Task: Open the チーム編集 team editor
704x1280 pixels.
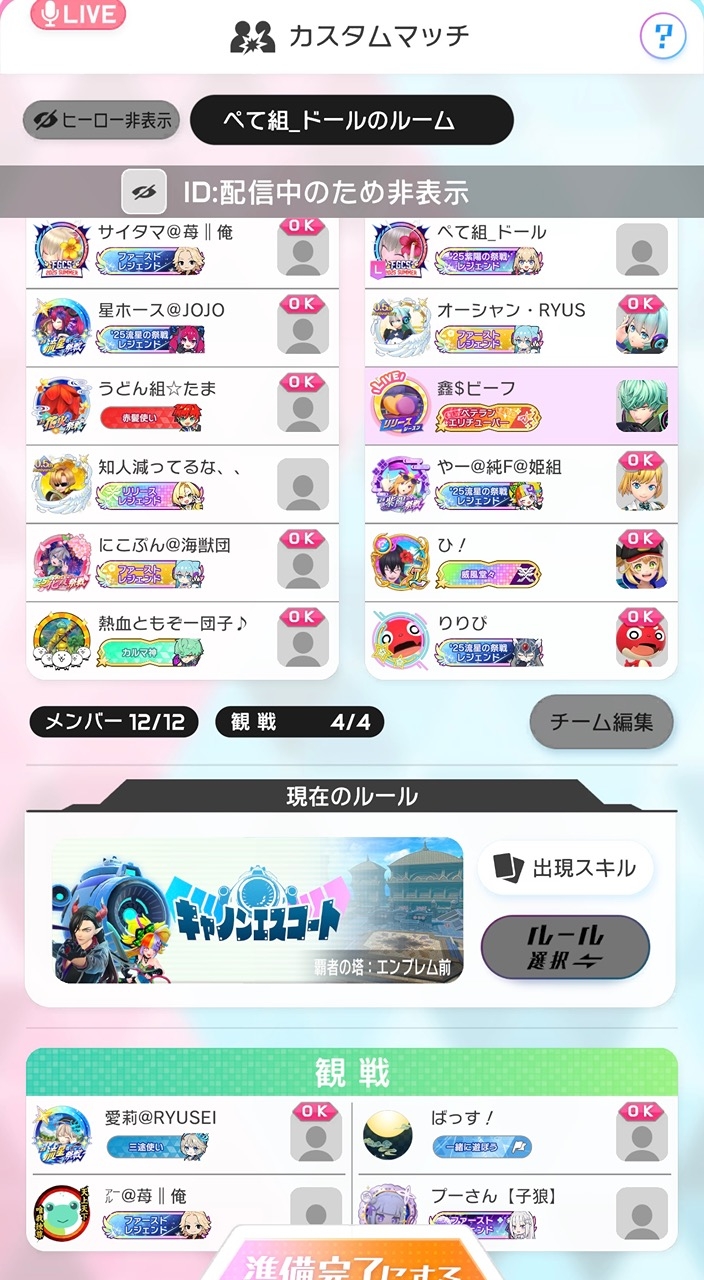Action: 601,721
